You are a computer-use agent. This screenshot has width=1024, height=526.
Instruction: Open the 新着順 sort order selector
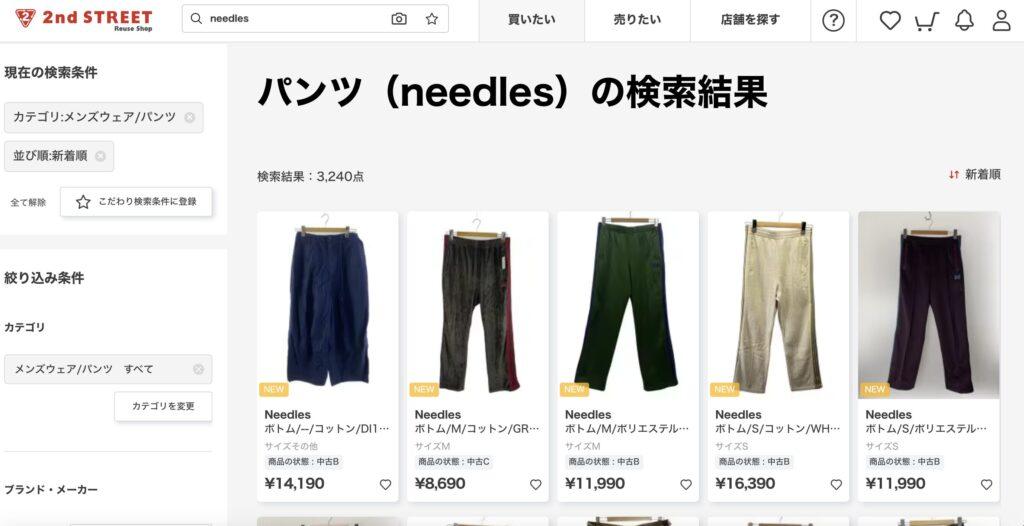[x=975, y=175]
